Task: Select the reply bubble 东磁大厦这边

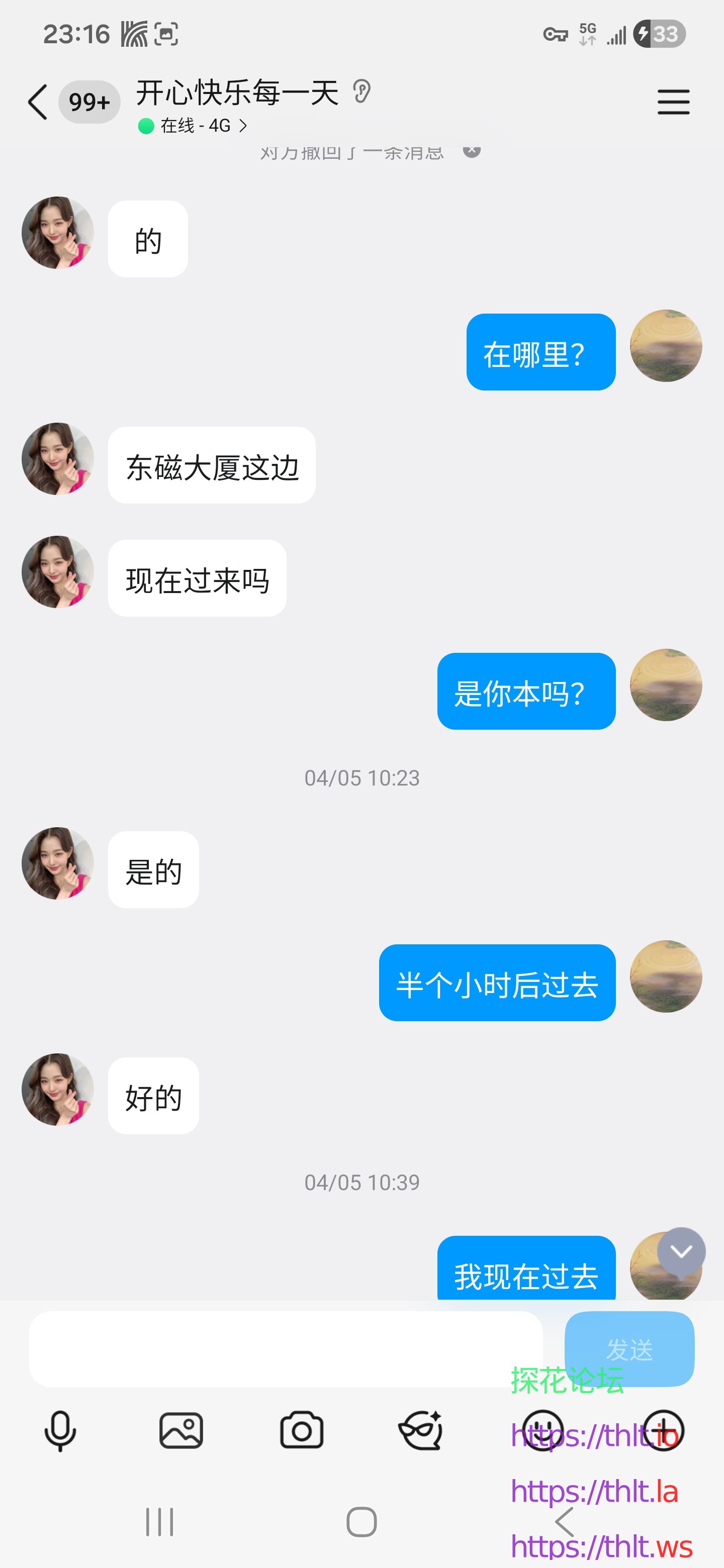Action: pos(211,466)
